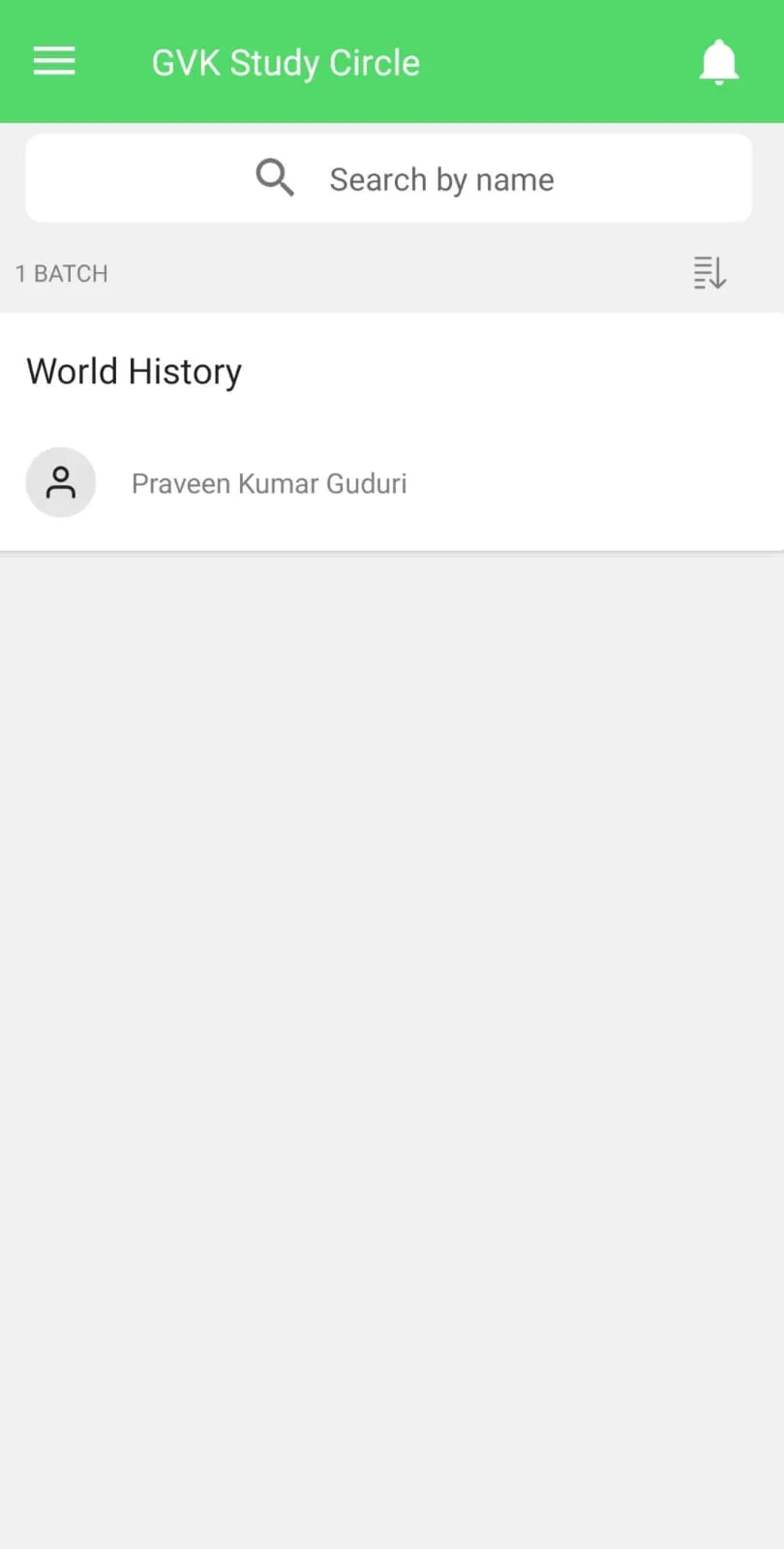Open the World History batch

click(x=134, y=372)
